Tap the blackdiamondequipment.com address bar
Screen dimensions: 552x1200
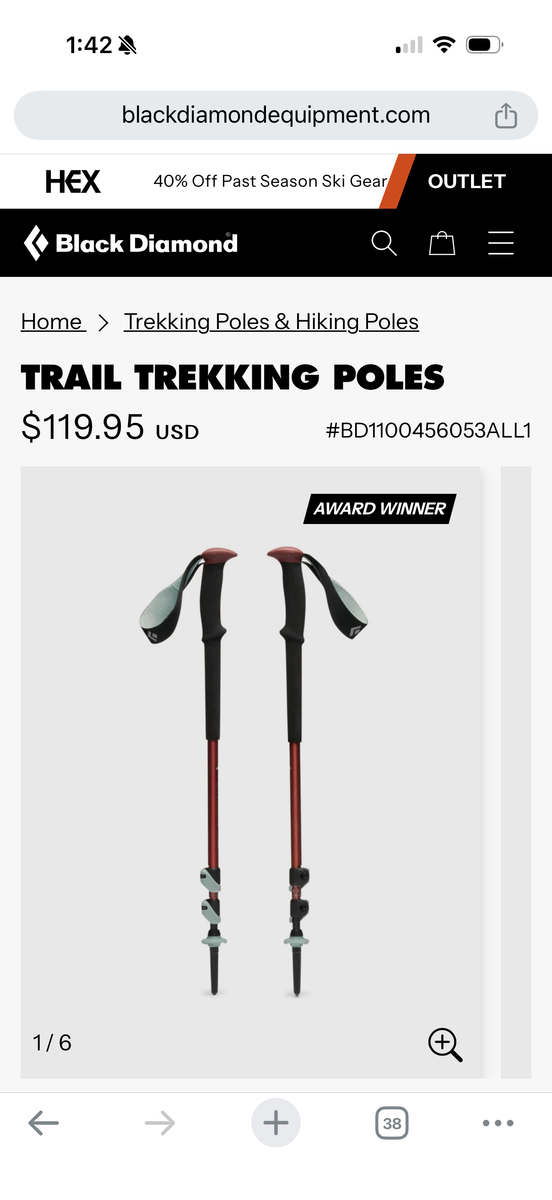tap(276, 115)
